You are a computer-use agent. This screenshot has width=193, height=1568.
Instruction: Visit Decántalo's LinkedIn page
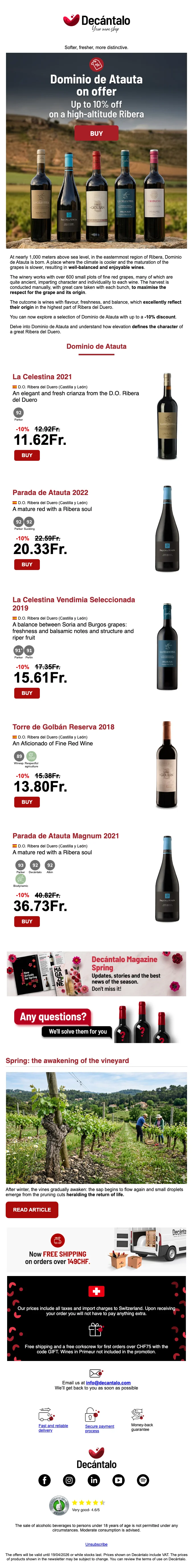pyautogui.click(x=94, y=1480)
